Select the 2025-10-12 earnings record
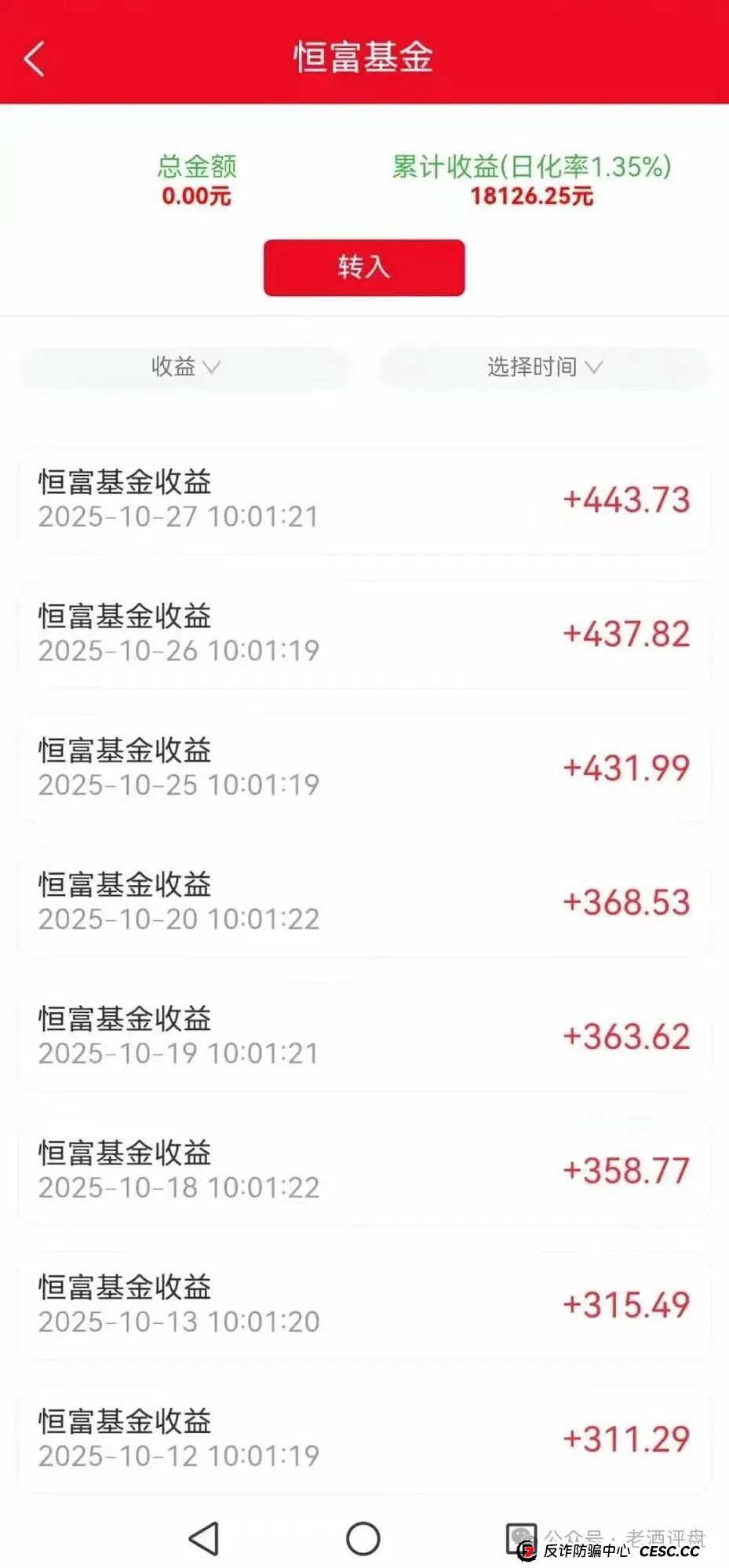This screenshot has width=729, height=1568. [364, 1439]
